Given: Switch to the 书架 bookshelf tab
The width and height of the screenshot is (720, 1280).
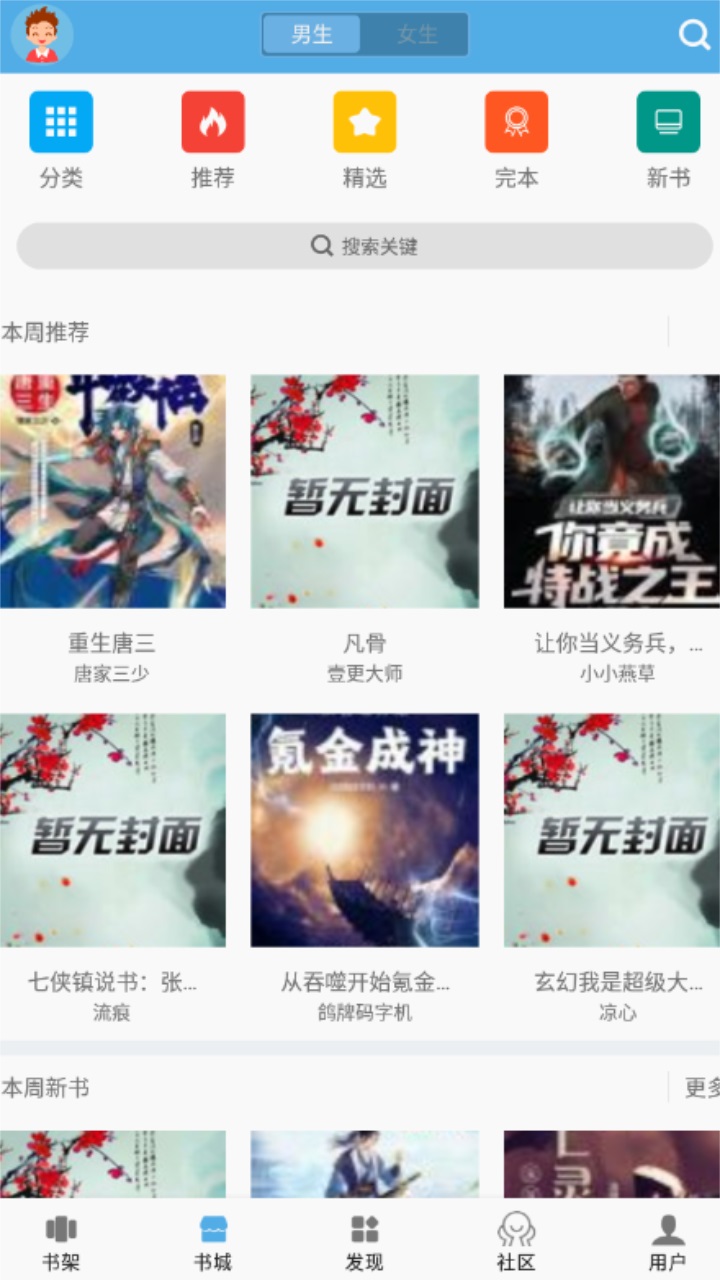Looking at the screenshot, I should point(62,1238).
